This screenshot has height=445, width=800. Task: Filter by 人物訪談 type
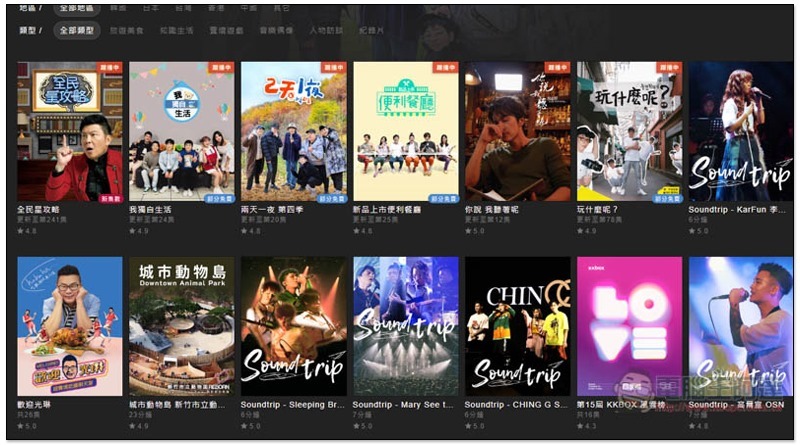326,31
